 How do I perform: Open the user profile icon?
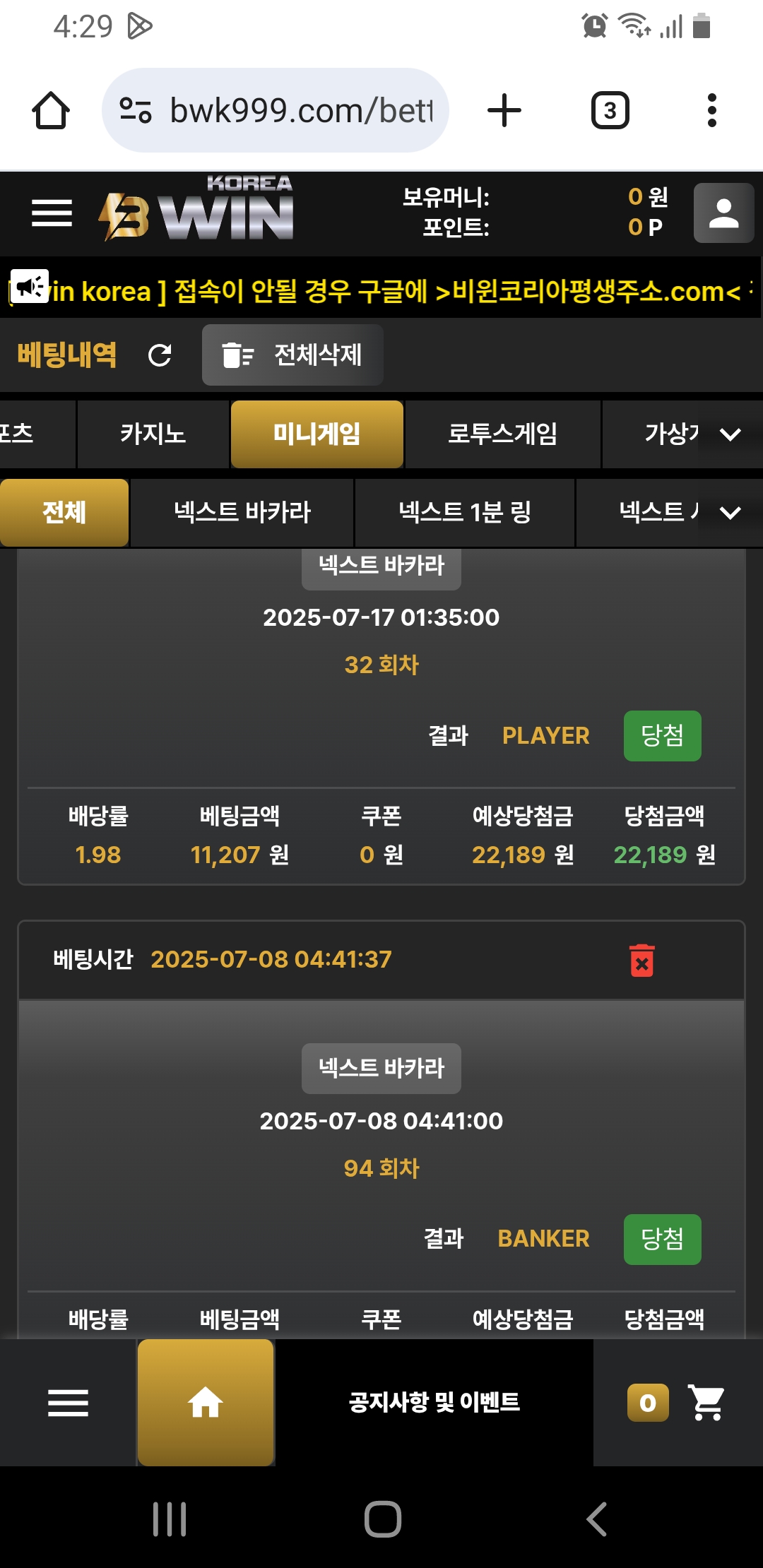(x=723, y=213)
